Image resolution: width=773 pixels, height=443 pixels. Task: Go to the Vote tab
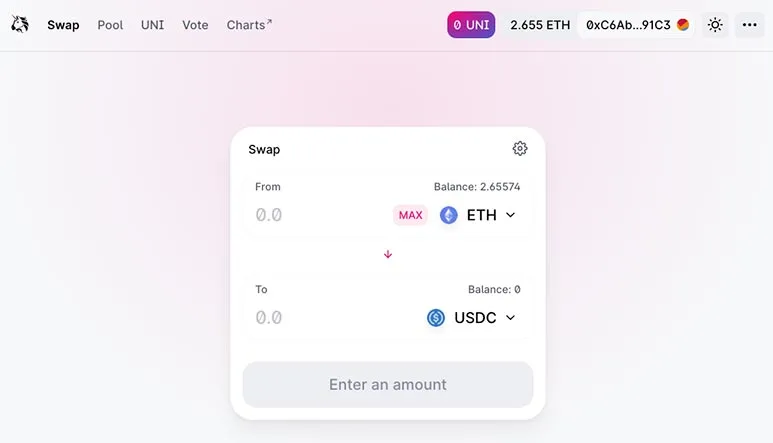[195, 25]
